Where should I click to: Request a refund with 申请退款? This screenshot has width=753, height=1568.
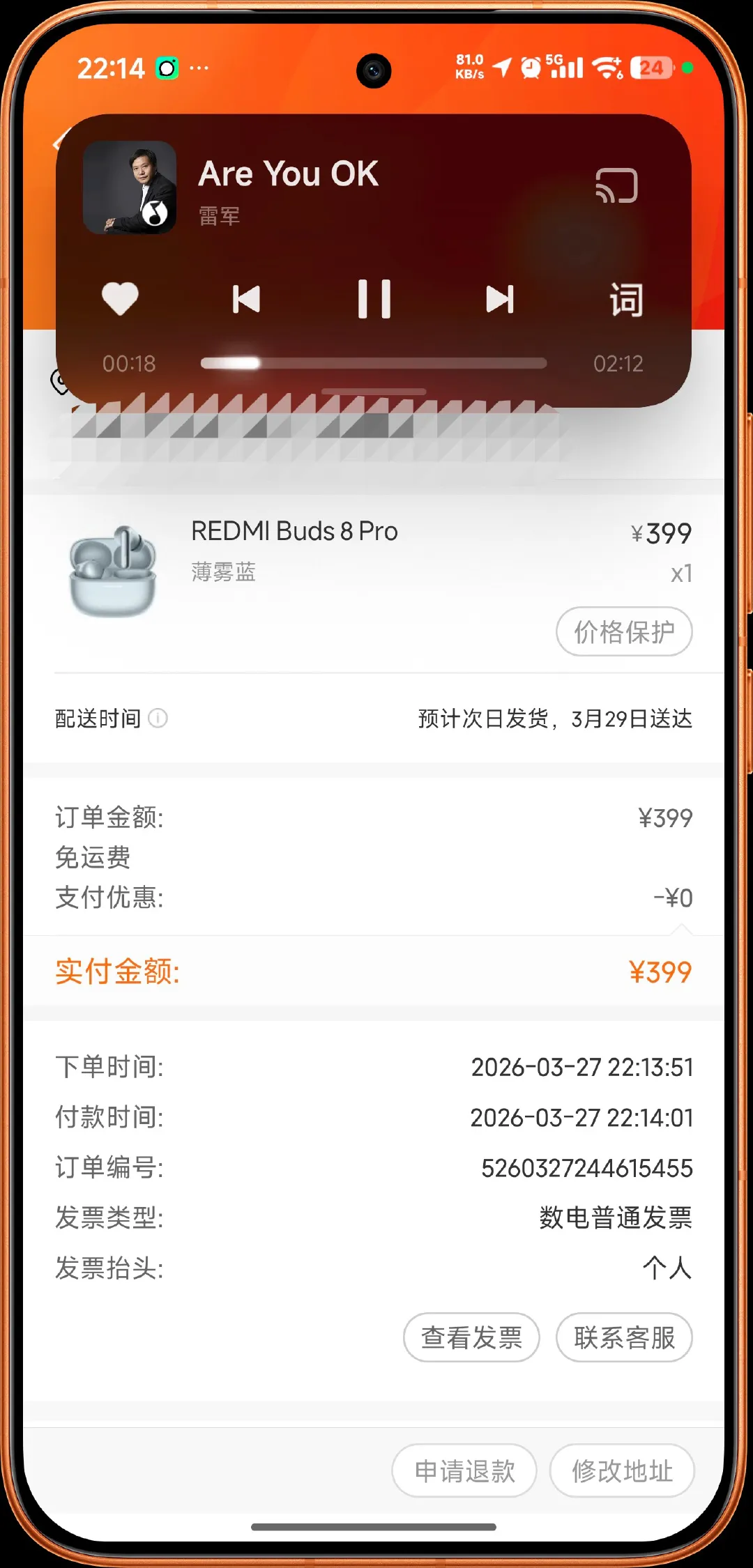pos(464,1471)
